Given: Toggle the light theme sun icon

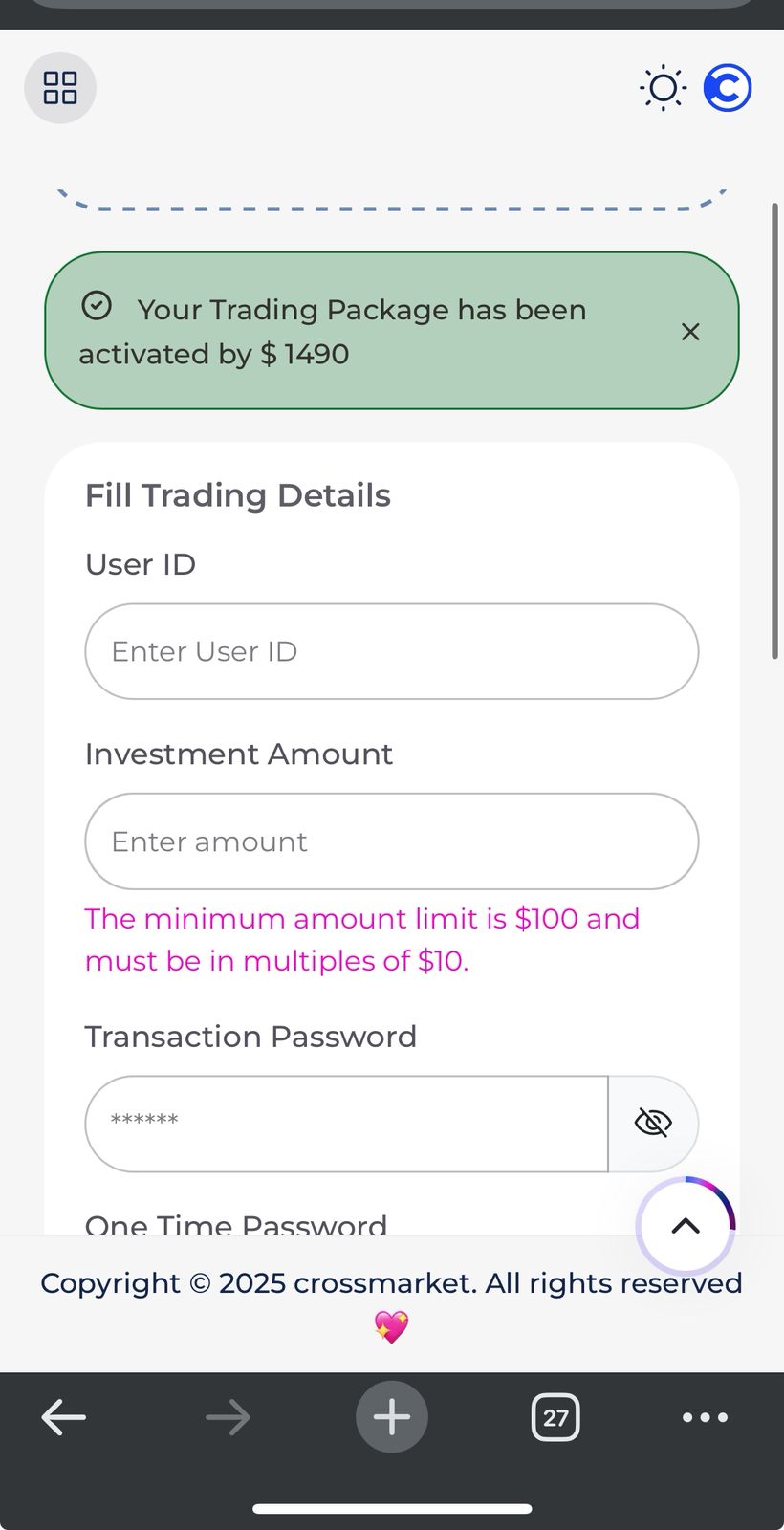Looking at the screenshot, I should [663, 88].
